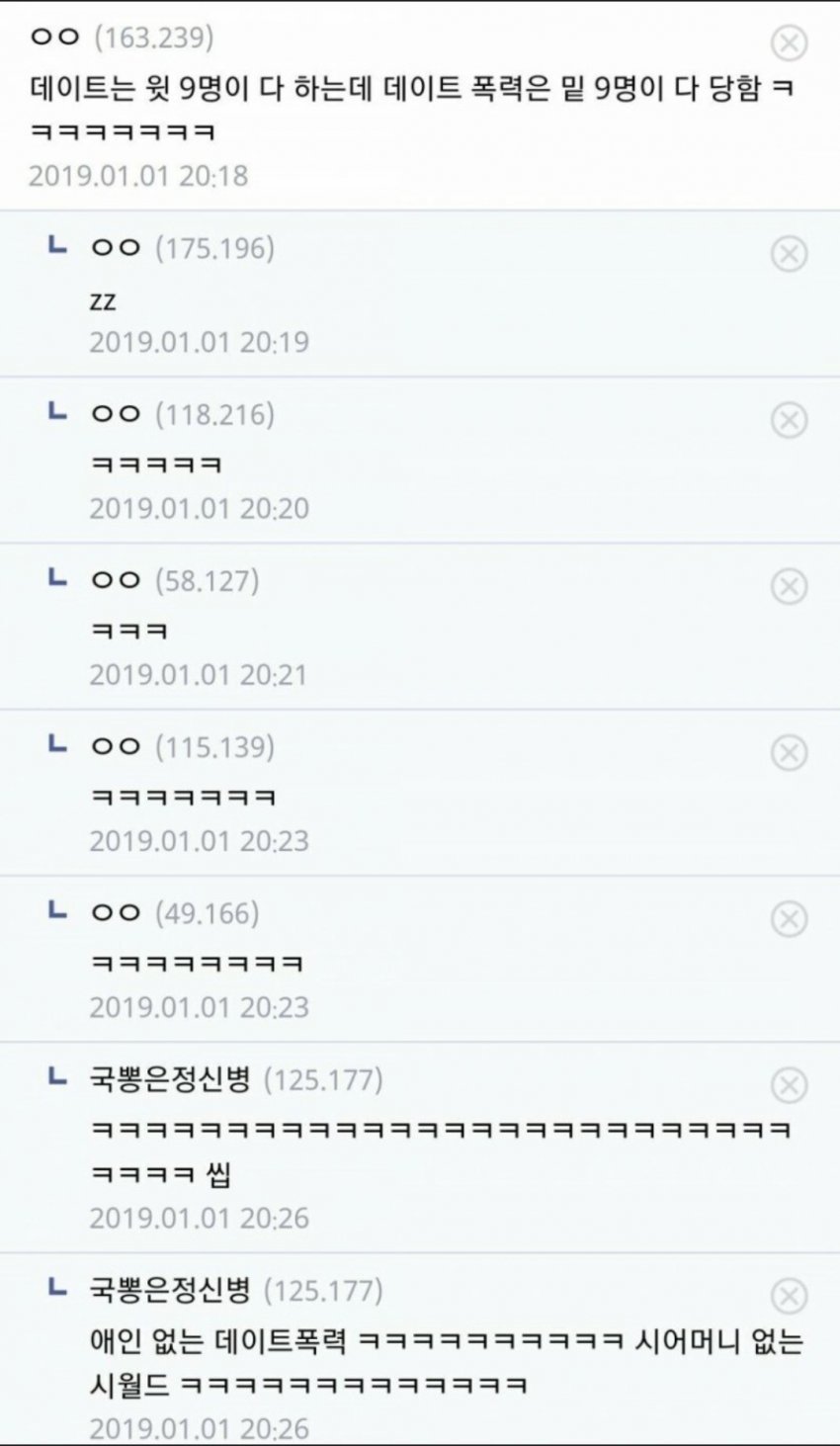The width and height of the screenshot is (840, 1446).
Task: Remove the 20:23 reply from 115.139
Action: point(788,752)
